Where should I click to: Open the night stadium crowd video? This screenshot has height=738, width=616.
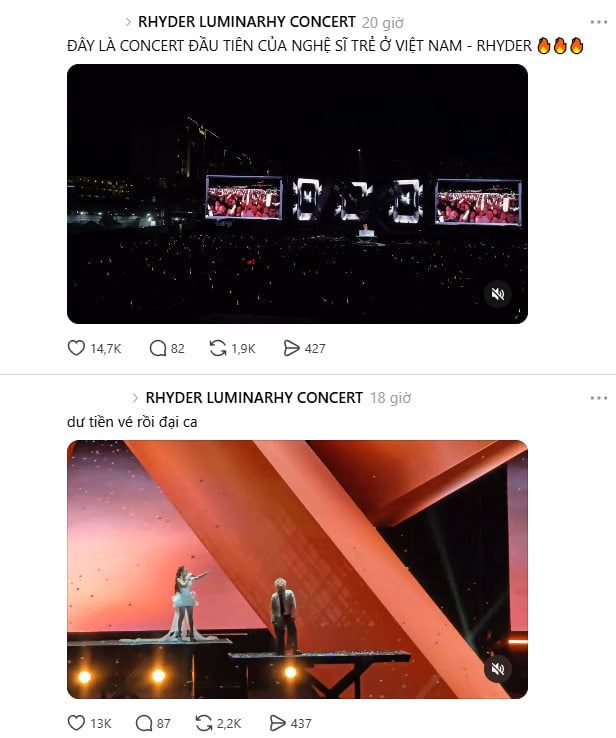297,194
